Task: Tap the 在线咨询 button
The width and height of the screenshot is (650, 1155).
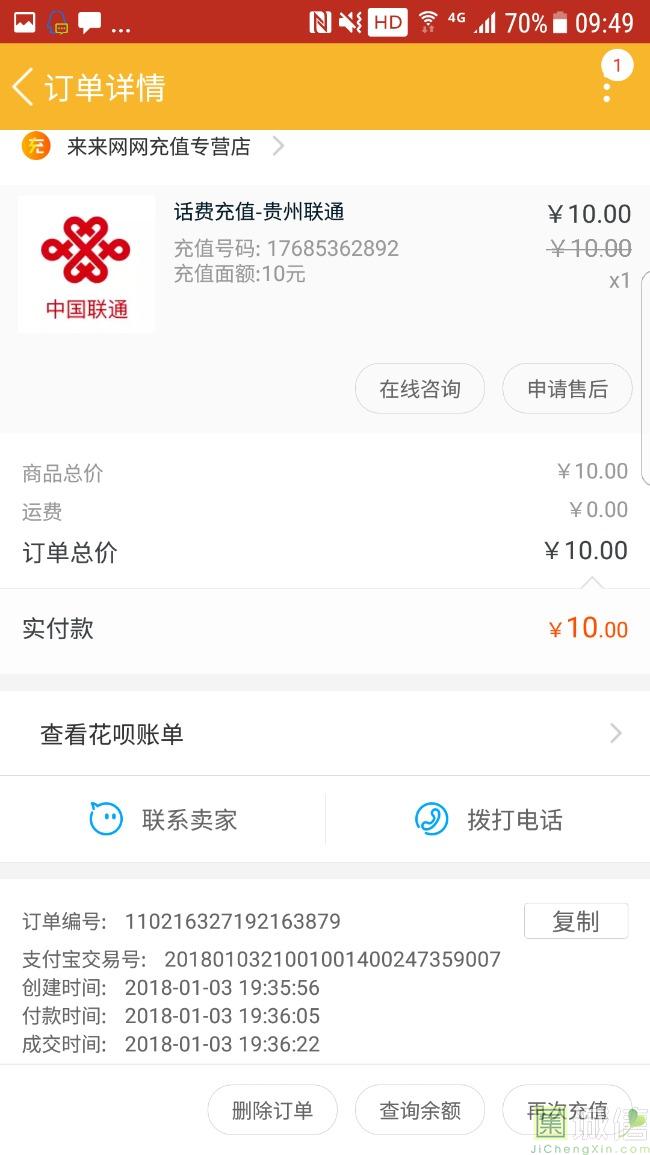Action: (420, 389)
